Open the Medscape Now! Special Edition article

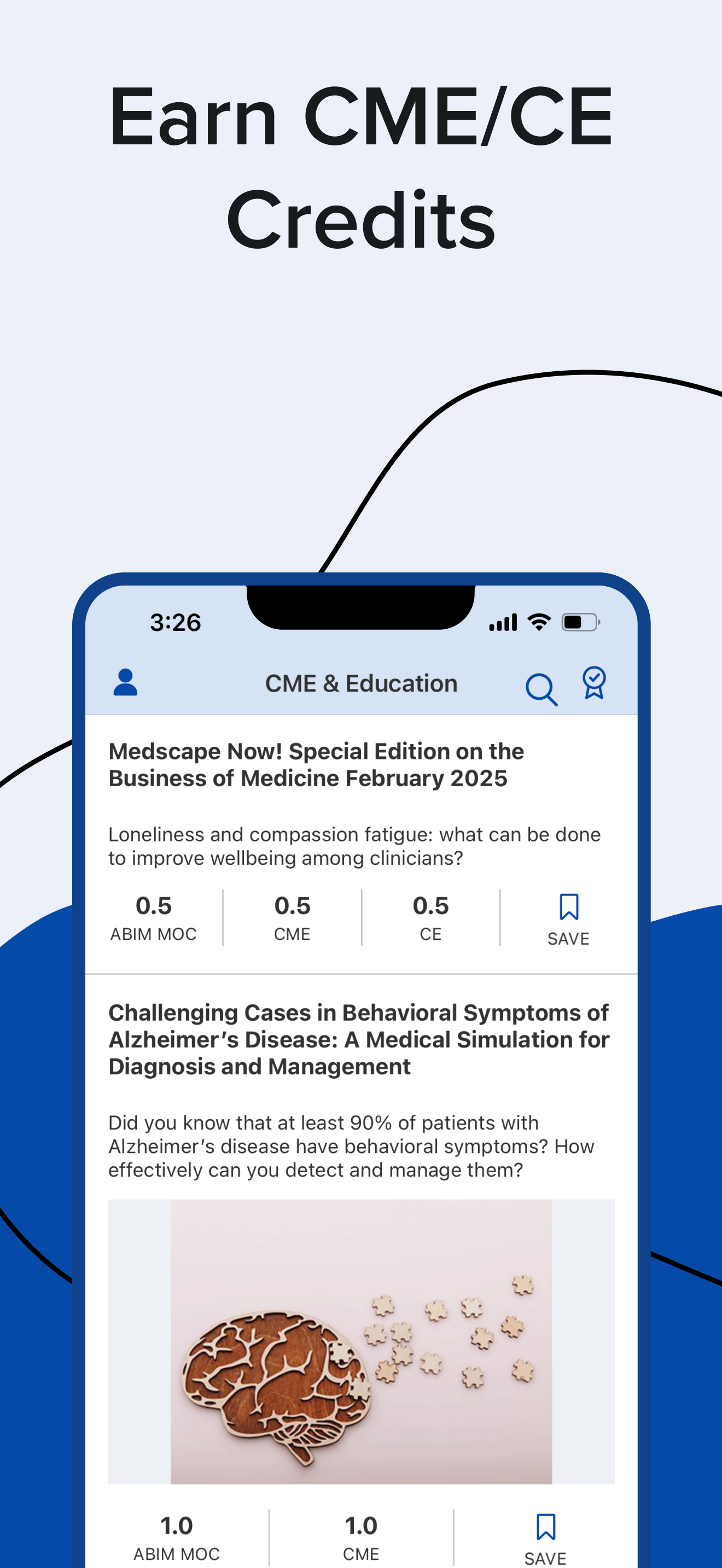(x=316, y=764)
